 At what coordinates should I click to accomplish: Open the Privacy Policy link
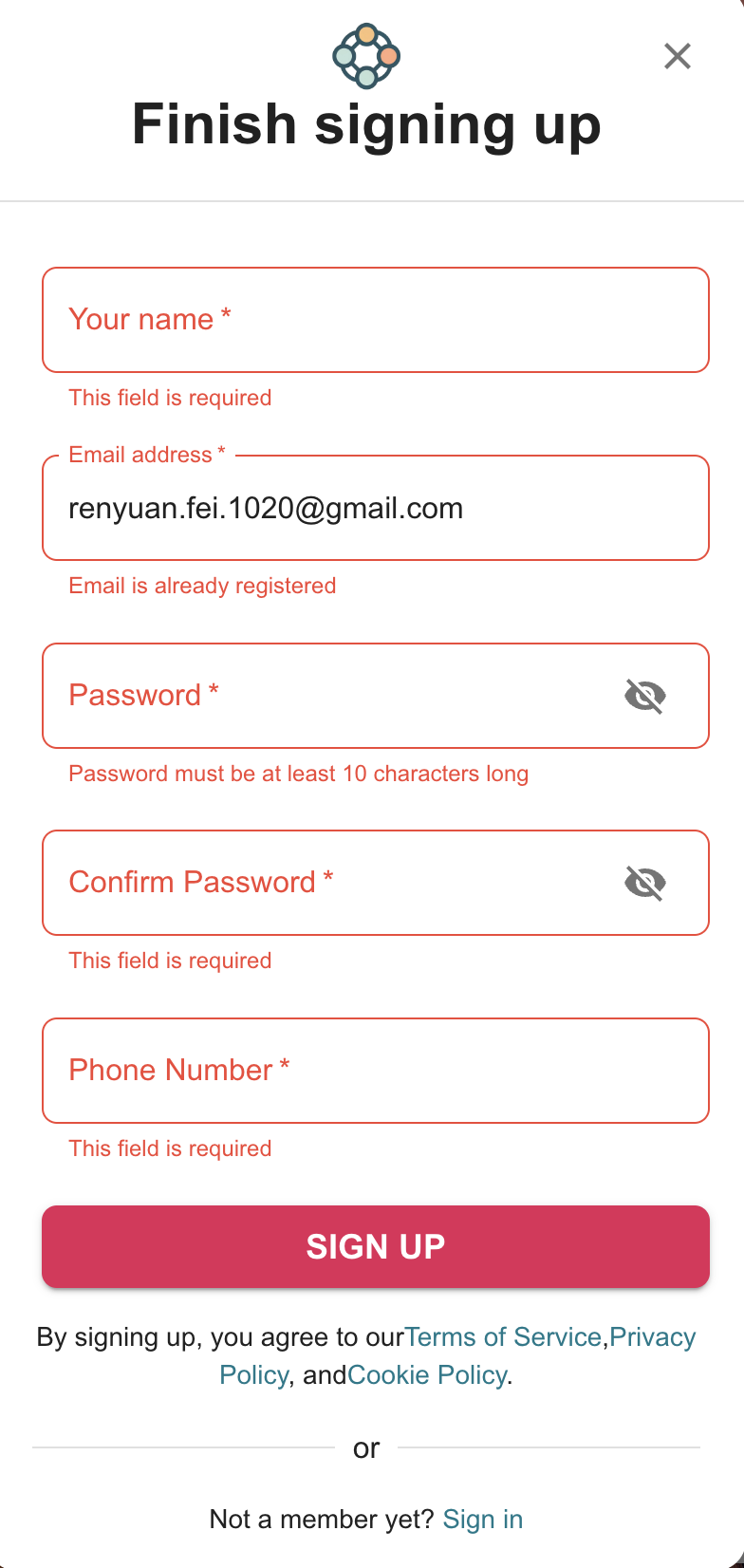tap(653, 1337)
